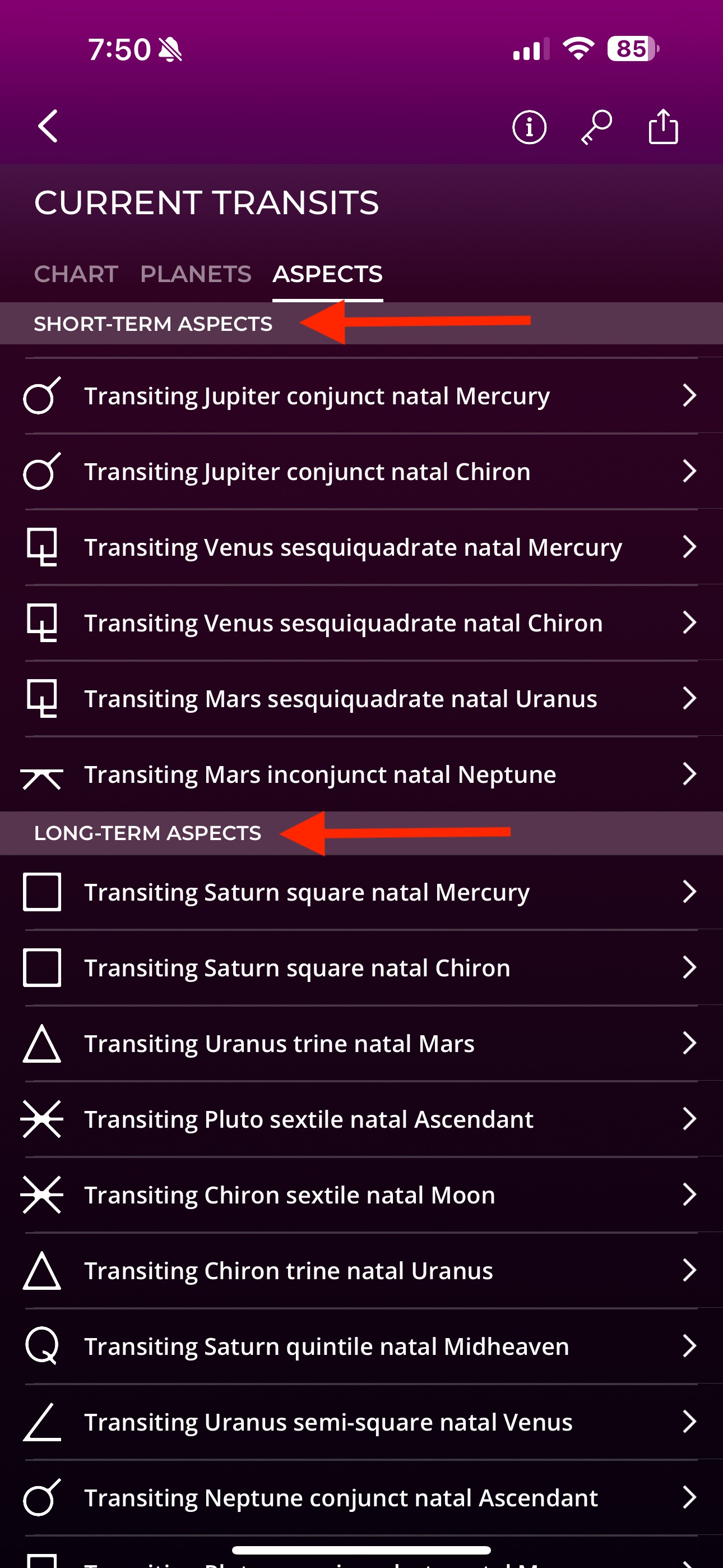Open Transiting Saturn square natal Mercury
Screen dimensions: 723x1568
(x=361, y=892)
